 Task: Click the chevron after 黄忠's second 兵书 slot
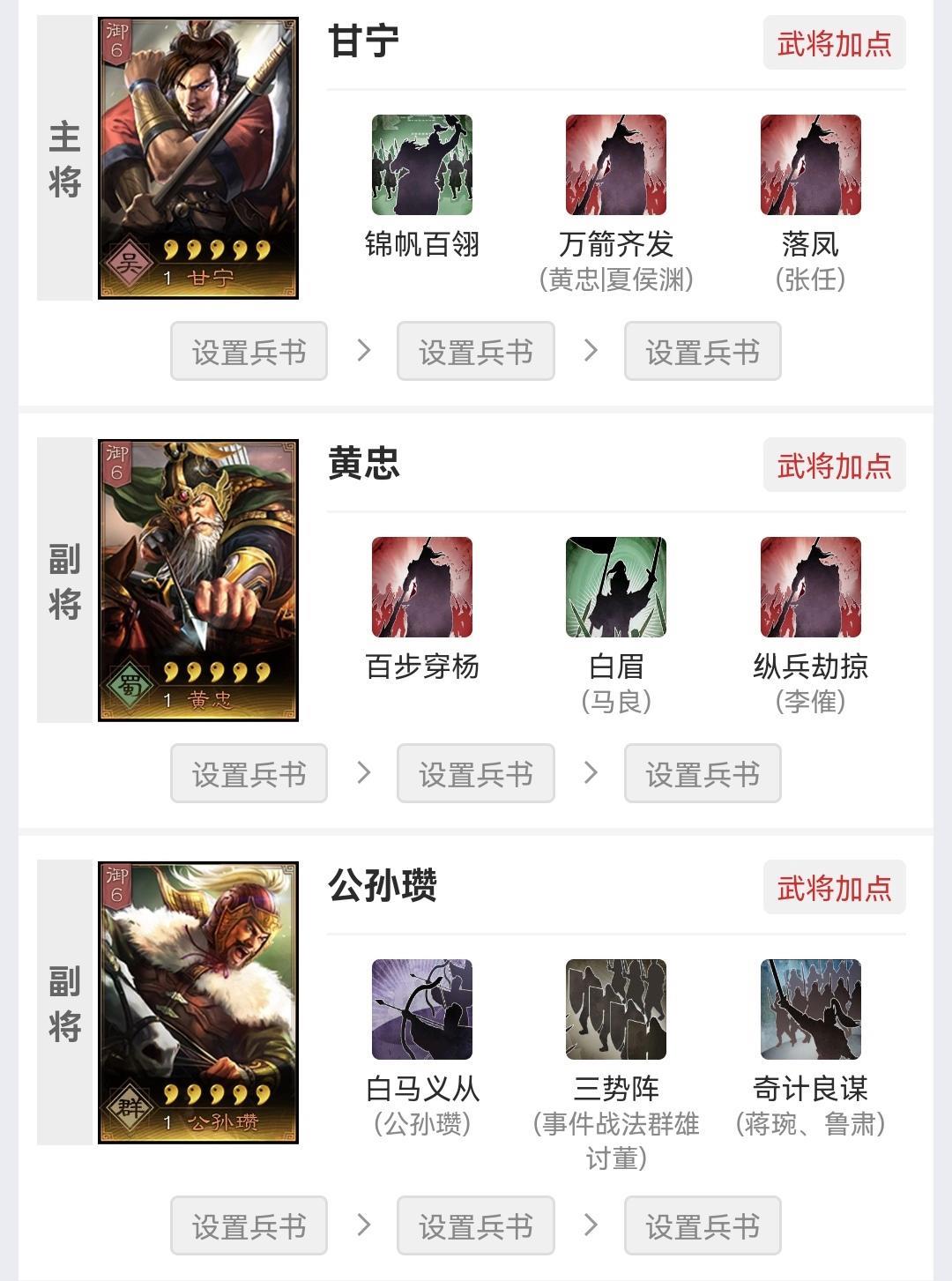[591, 772]
